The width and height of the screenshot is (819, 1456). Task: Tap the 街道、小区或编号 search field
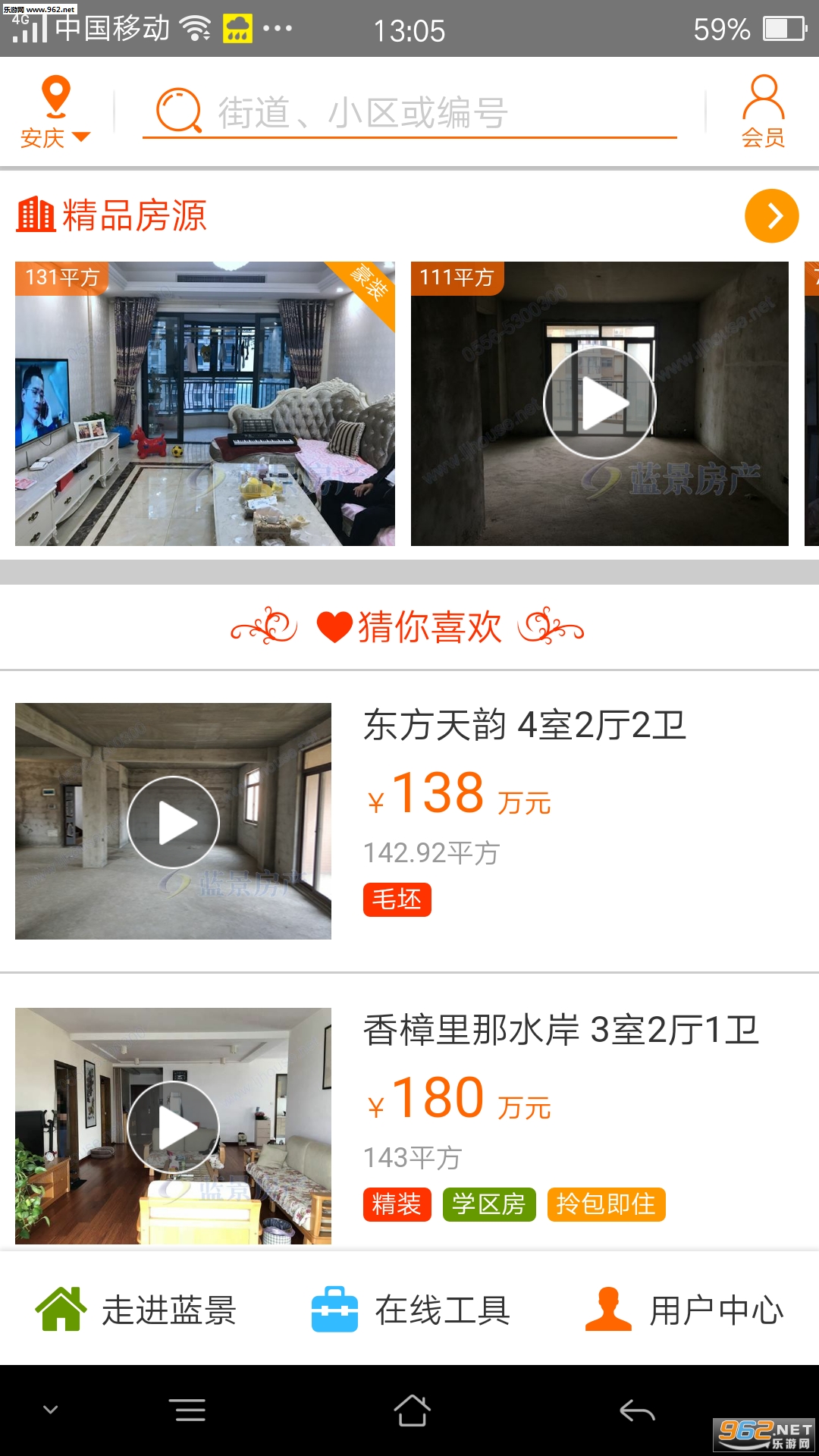point(409,112)
